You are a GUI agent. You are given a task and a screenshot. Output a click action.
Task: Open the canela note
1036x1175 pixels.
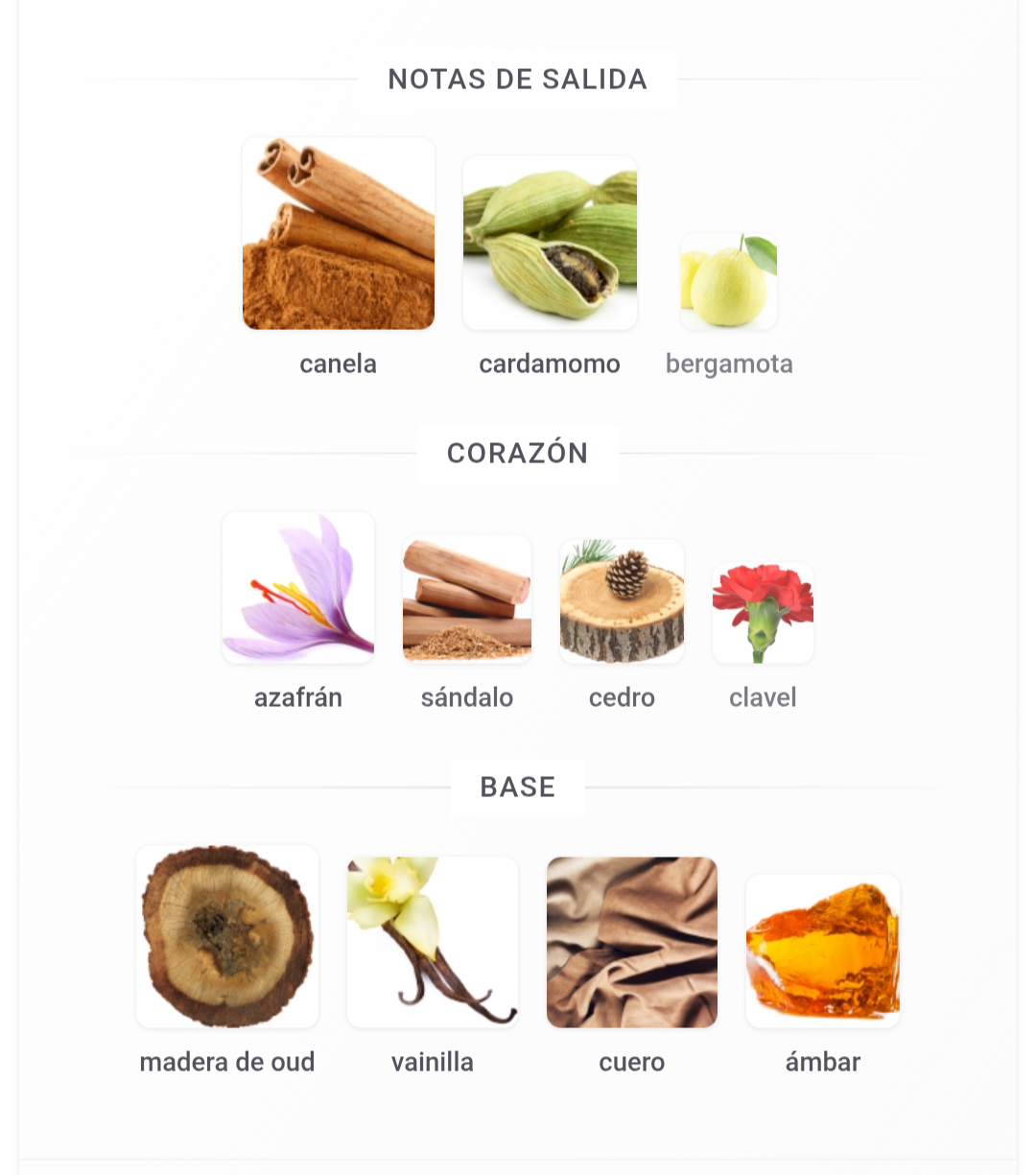(338, 234)
